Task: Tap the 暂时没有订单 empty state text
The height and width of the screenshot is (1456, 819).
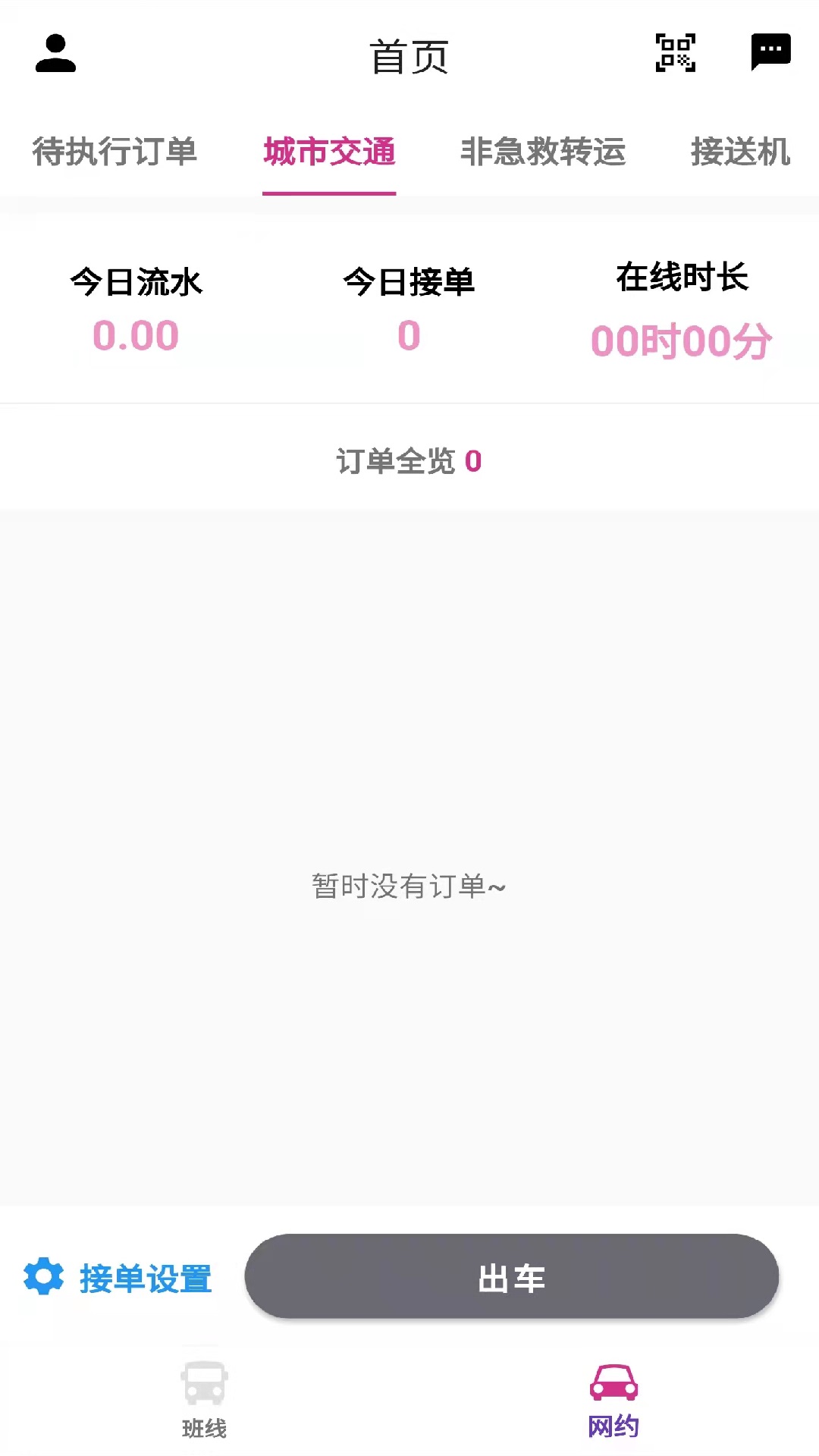Action: [x=409, y=884]
